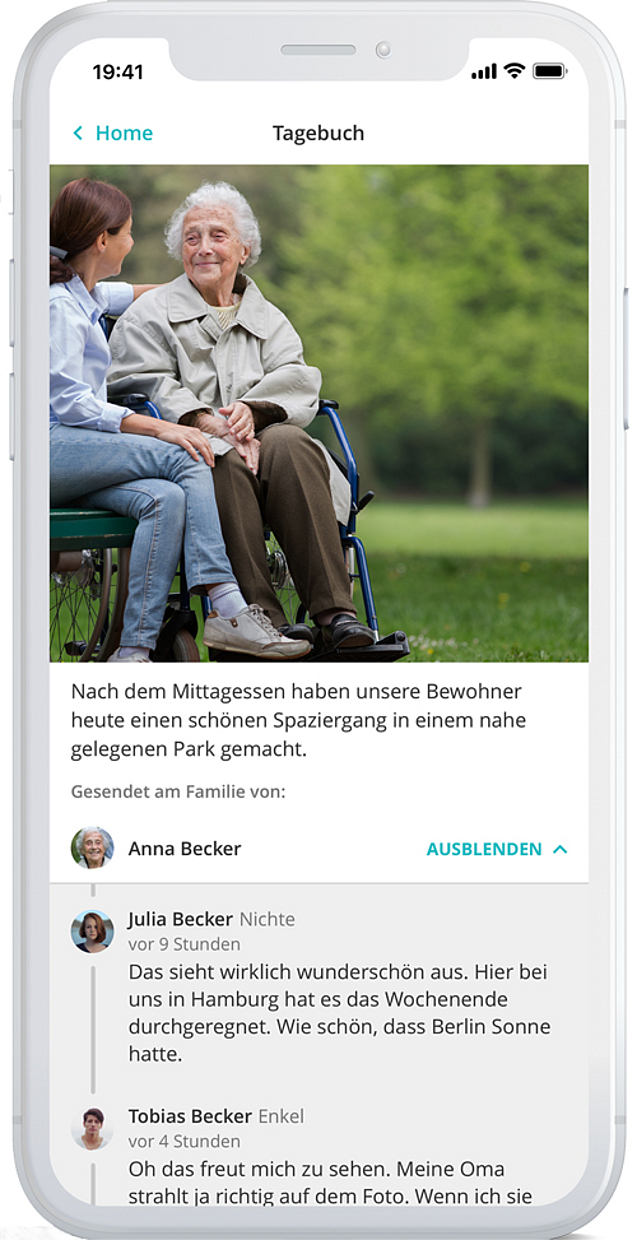The width and height of the screenshot is (637, 1240).
Task: Collapse comments with AUSBLENDEN
Action: pyautogui.click(x=496, y=849)
